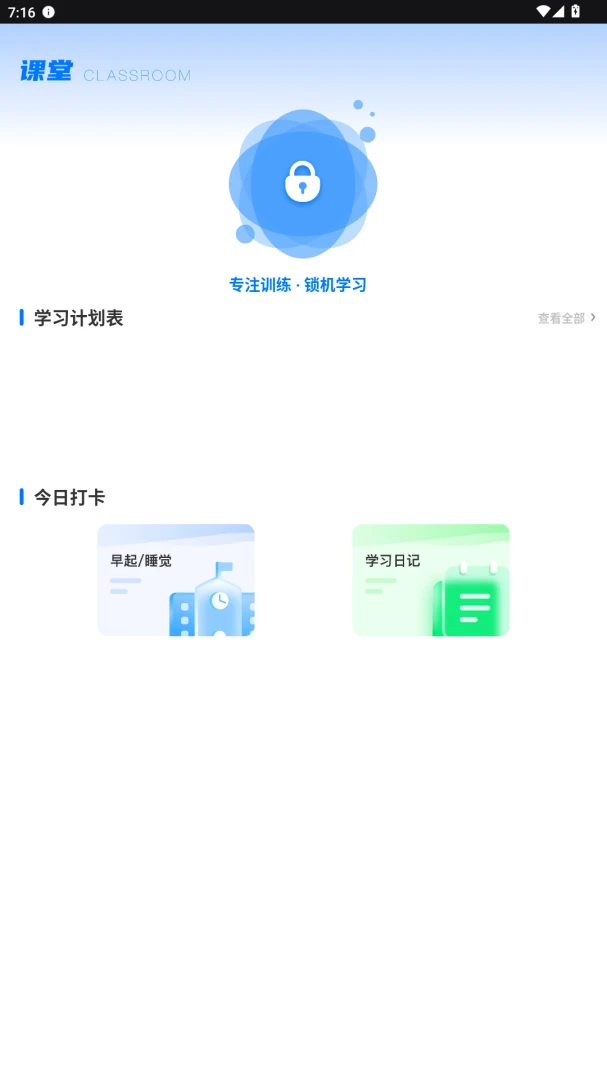View all study plans via 查看全部
Viewport: 607px width, 1080px height.
pyautogui.click(x=567, y=318)
